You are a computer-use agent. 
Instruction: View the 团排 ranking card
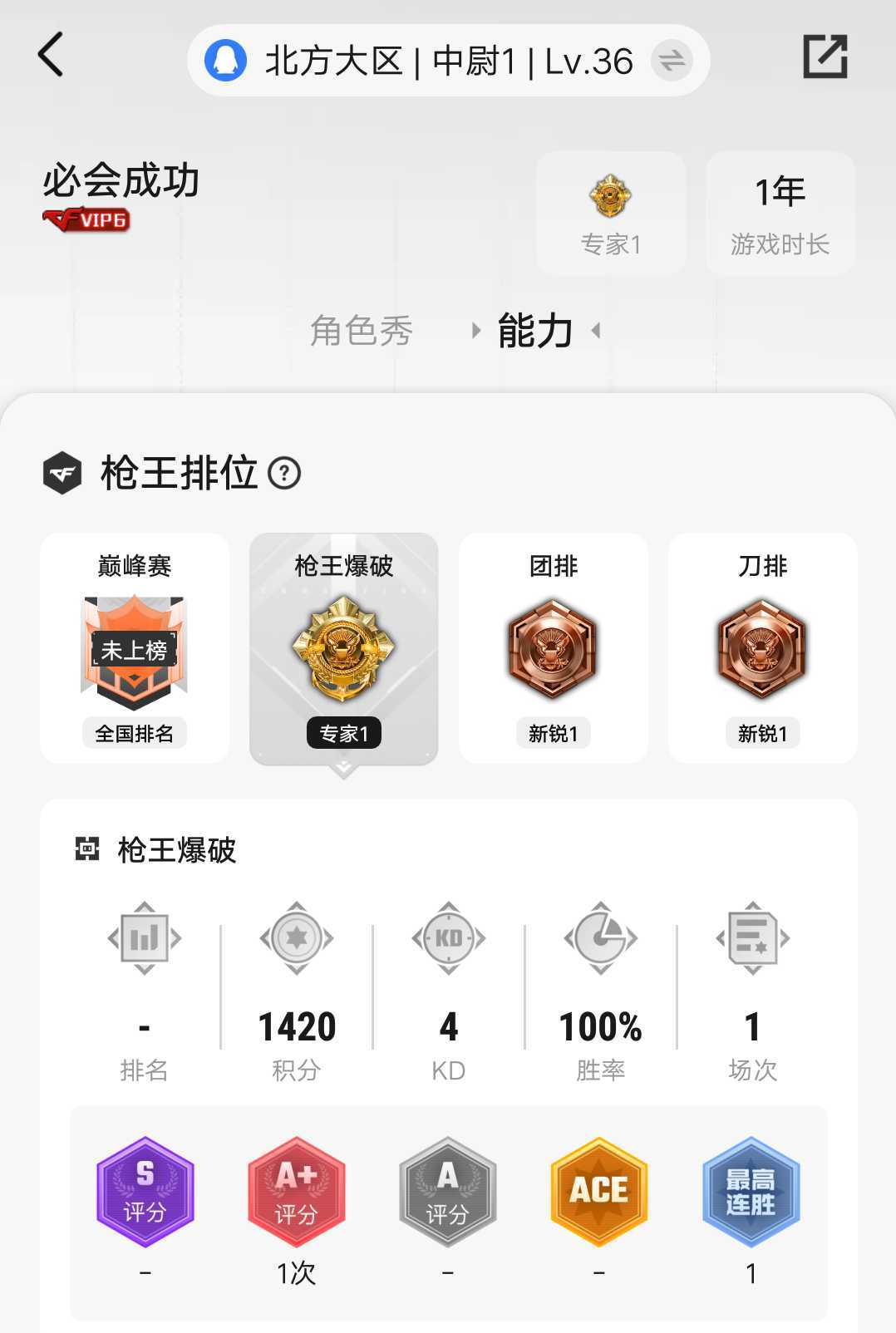(x=553, y=648)
